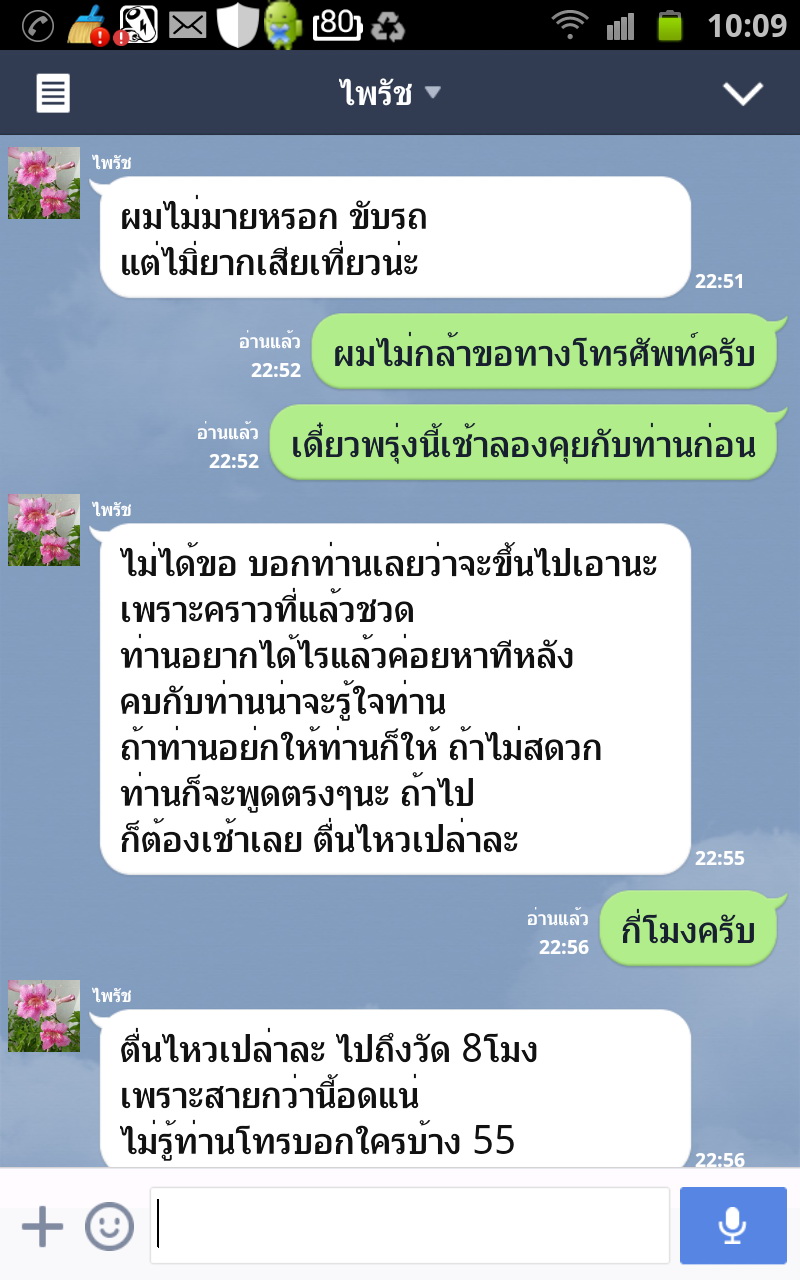Screen dimensions: 800x1280
Task: Focus the message text field
Action: (410, 1226)
